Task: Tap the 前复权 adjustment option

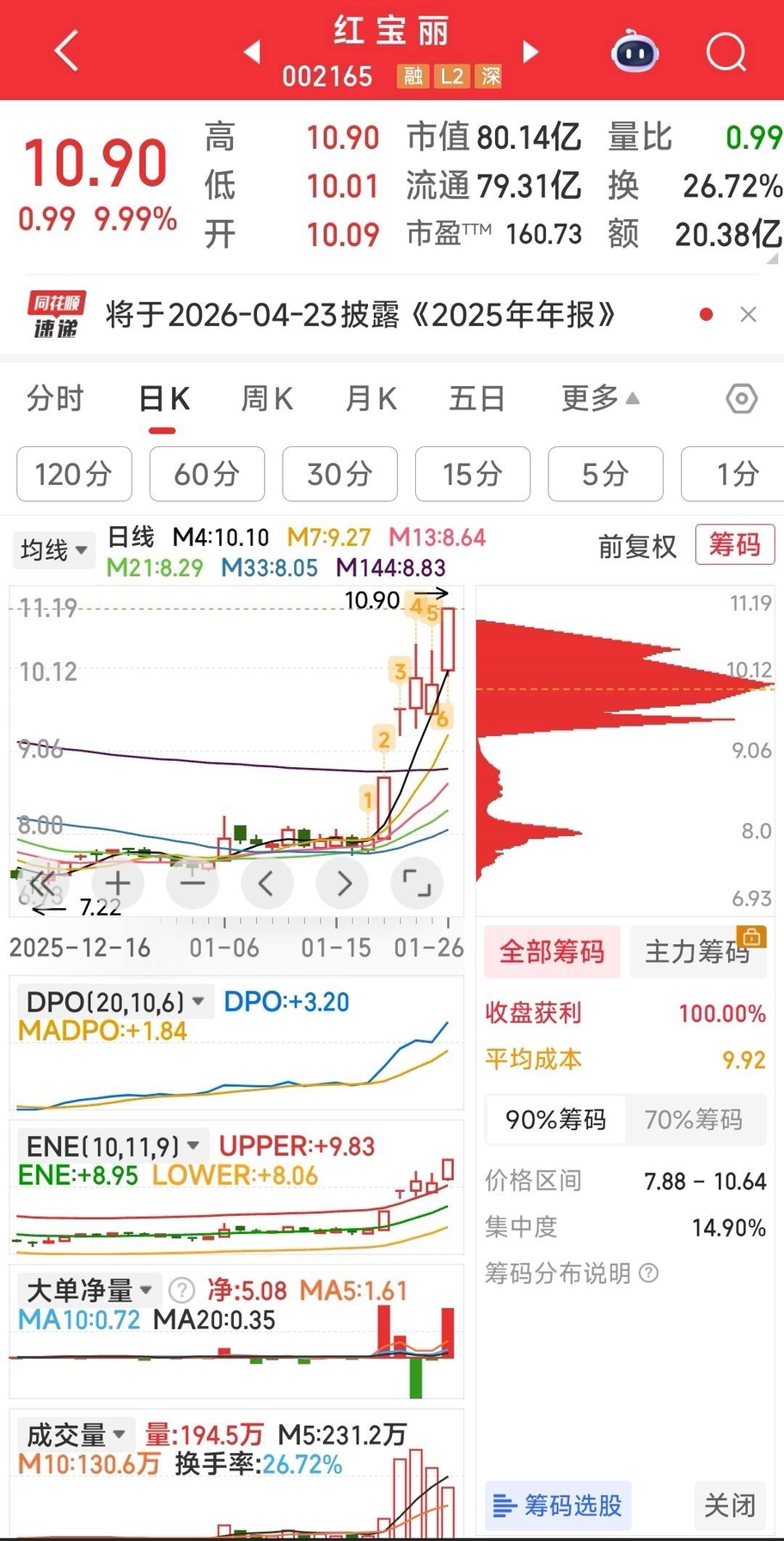Action: pyautogui.click(x=637, y=546)
